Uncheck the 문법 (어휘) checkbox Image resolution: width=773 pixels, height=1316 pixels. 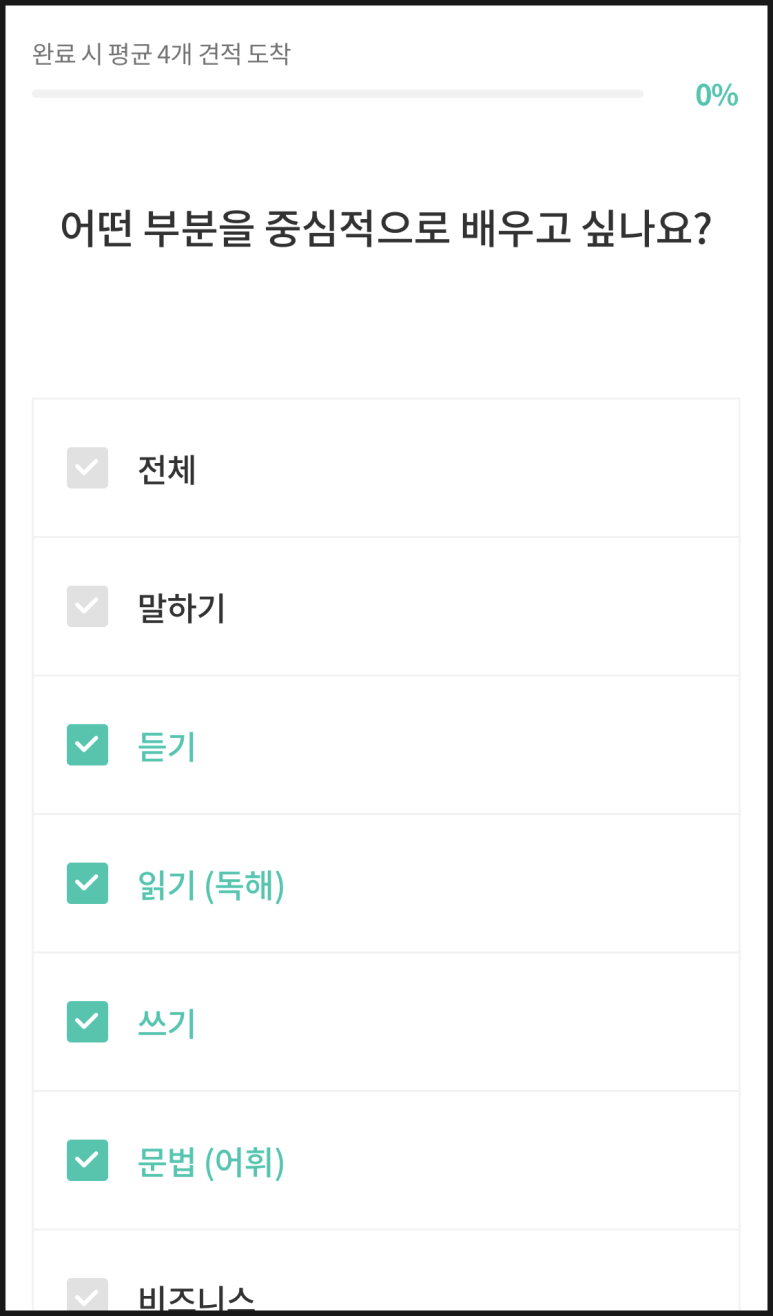click(87, 1160)
